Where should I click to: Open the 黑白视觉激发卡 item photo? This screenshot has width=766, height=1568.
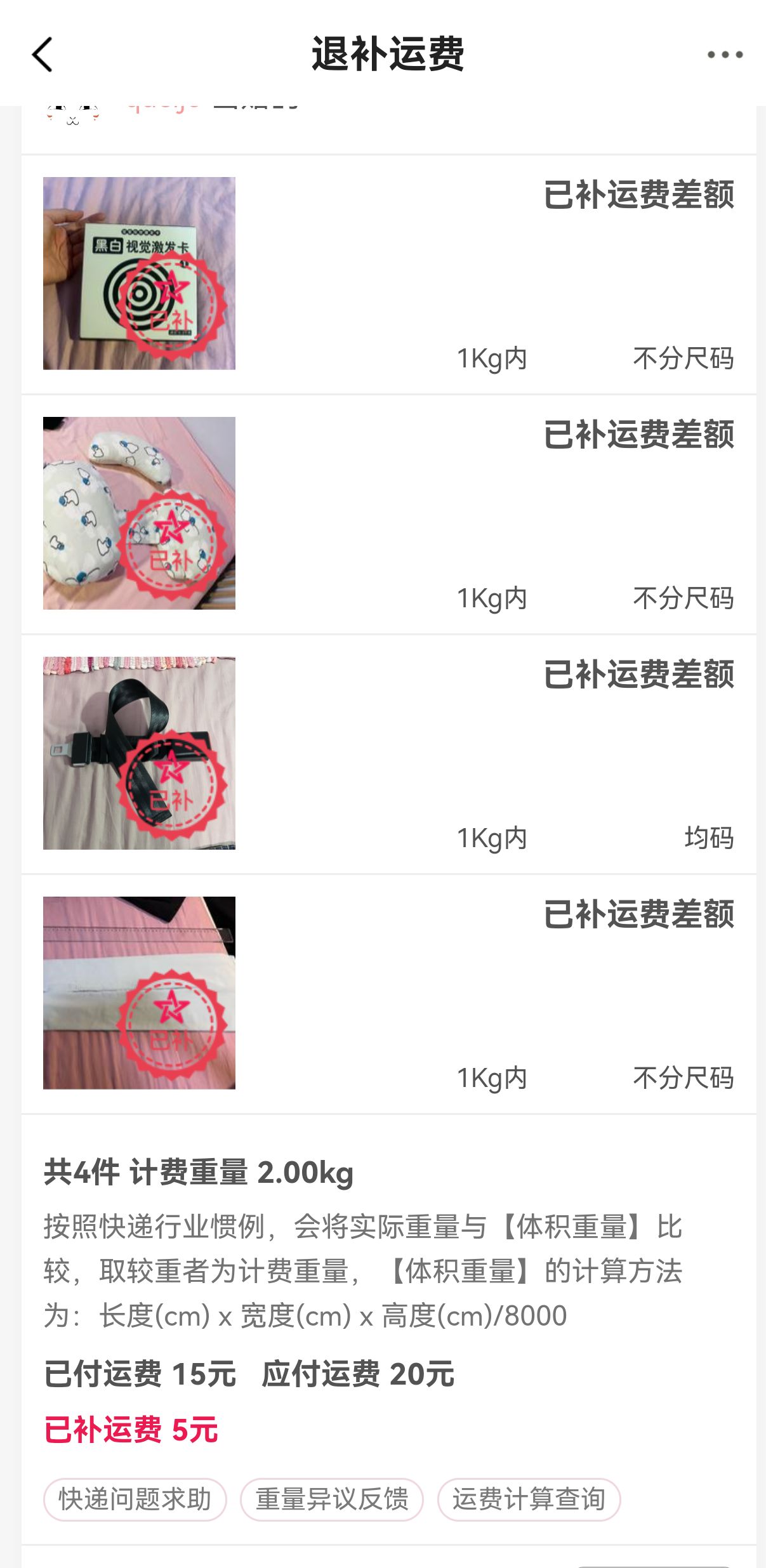[x=139, y=273]
